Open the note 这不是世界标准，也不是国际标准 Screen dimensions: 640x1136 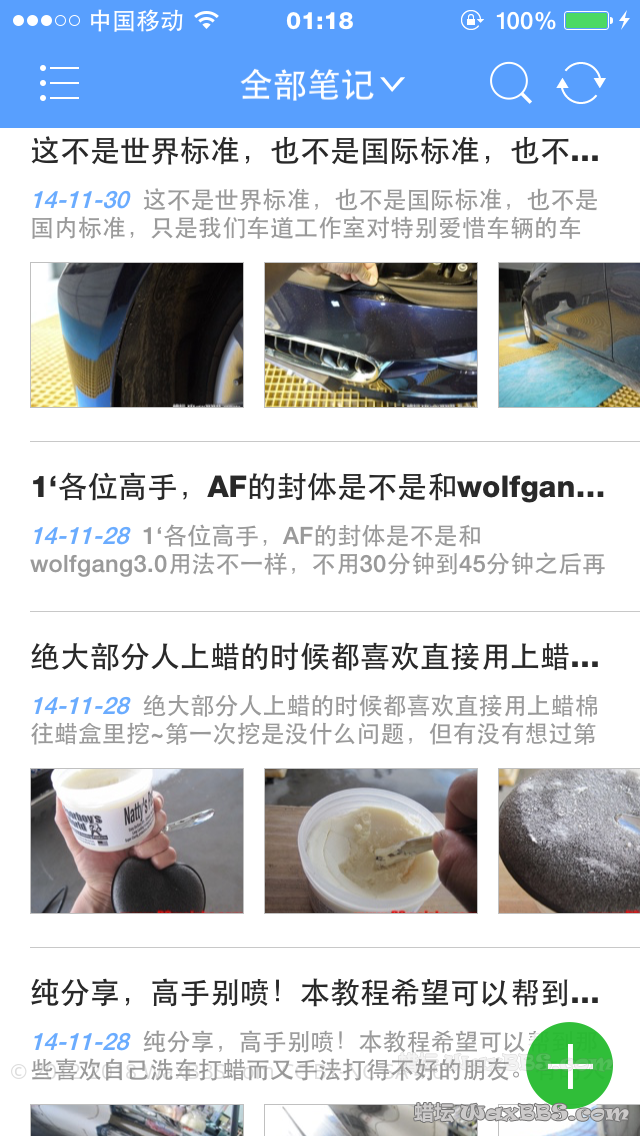tap(315, 152)
